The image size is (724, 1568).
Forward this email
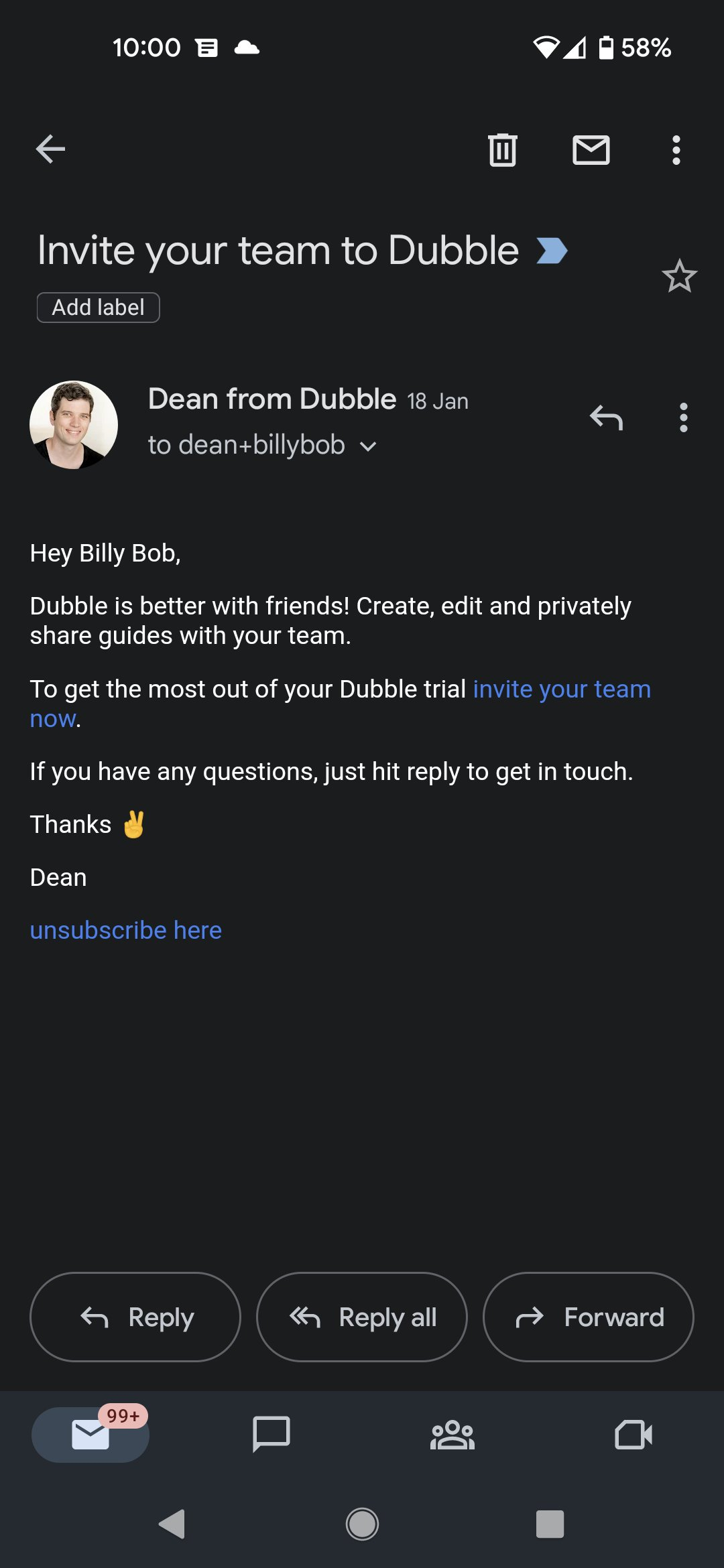[588, 1316]
